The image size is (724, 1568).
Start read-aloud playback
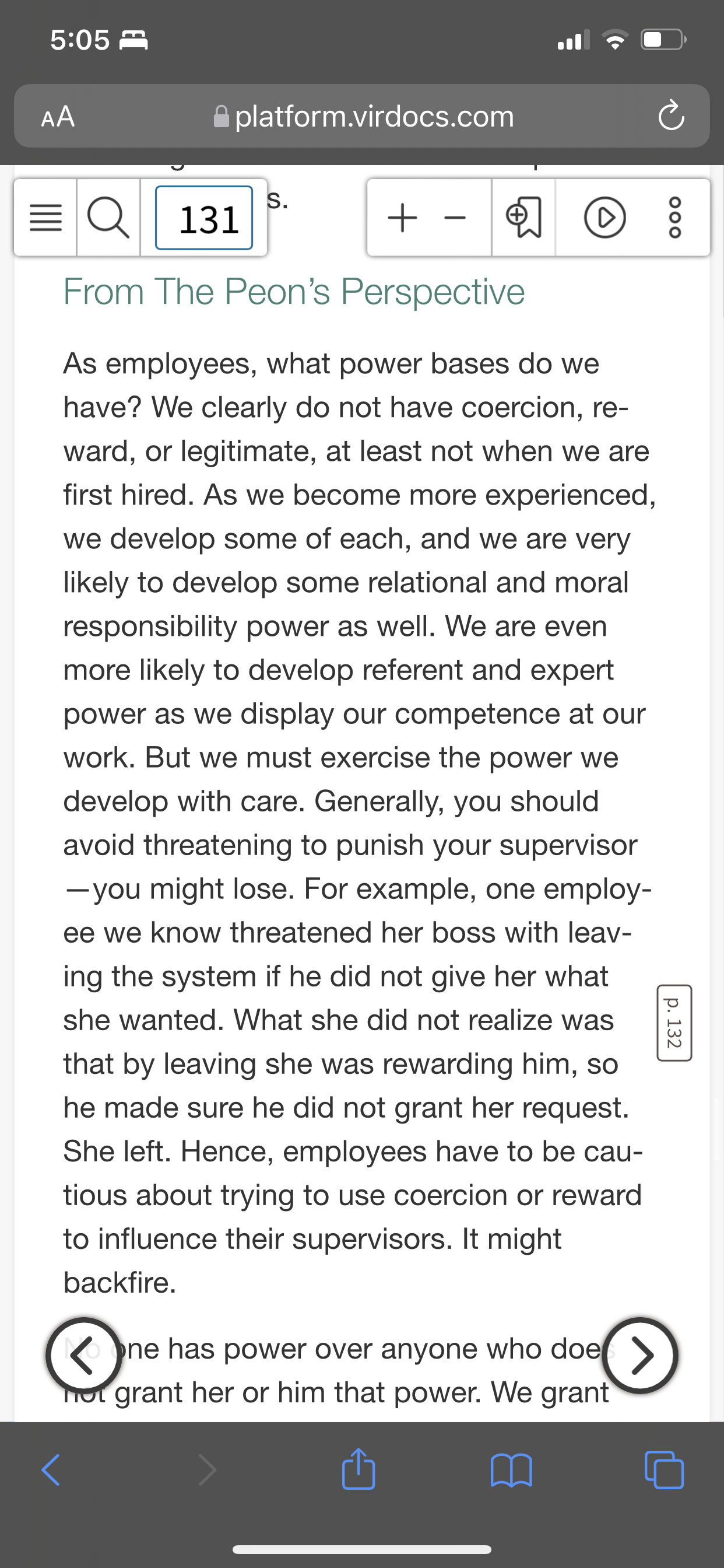coord(604,218)
